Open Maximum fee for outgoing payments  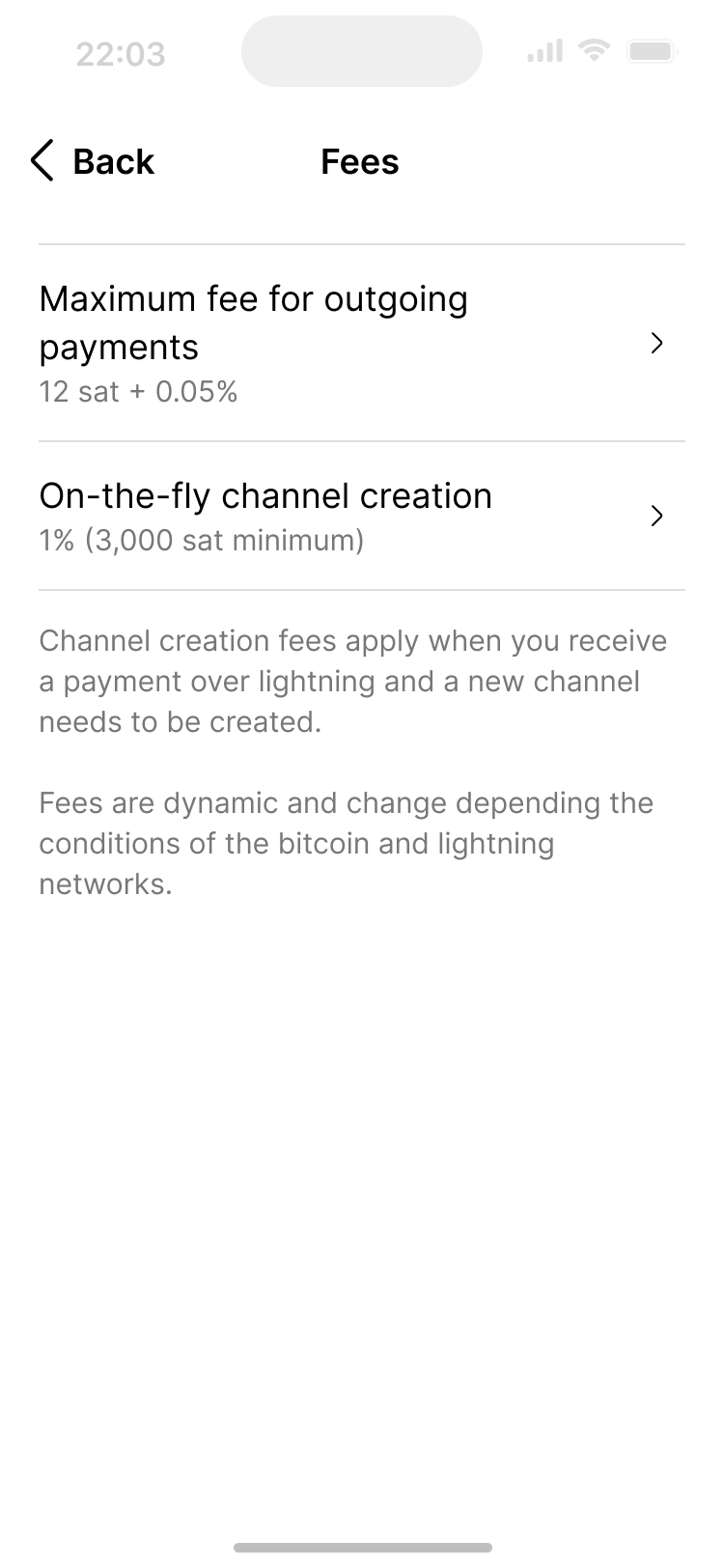[361, 343]
